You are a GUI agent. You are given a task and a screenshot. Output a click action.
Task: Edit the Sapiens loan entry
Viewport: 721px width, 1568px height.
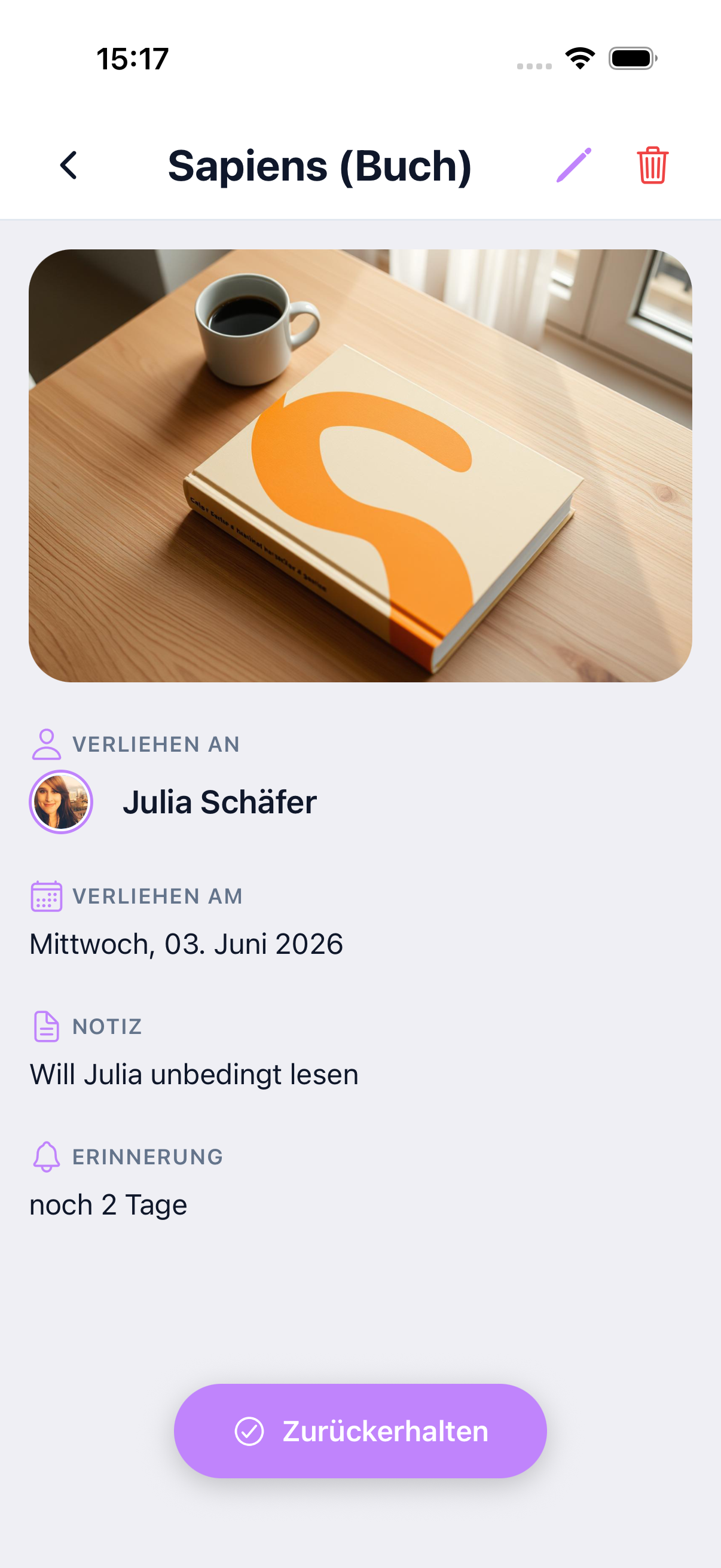(x=573, y=165)
